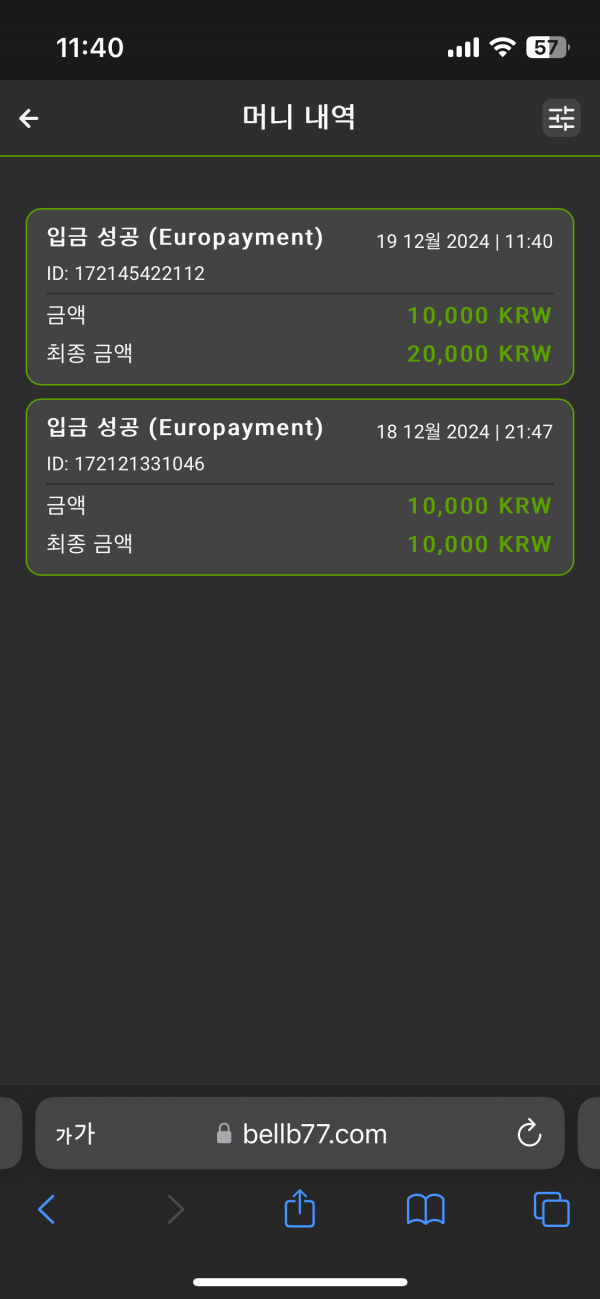The width and height of the screenshot is (600, 1299).
Task: Share this page from Safari toolbar
Action: click(300, 1210)
